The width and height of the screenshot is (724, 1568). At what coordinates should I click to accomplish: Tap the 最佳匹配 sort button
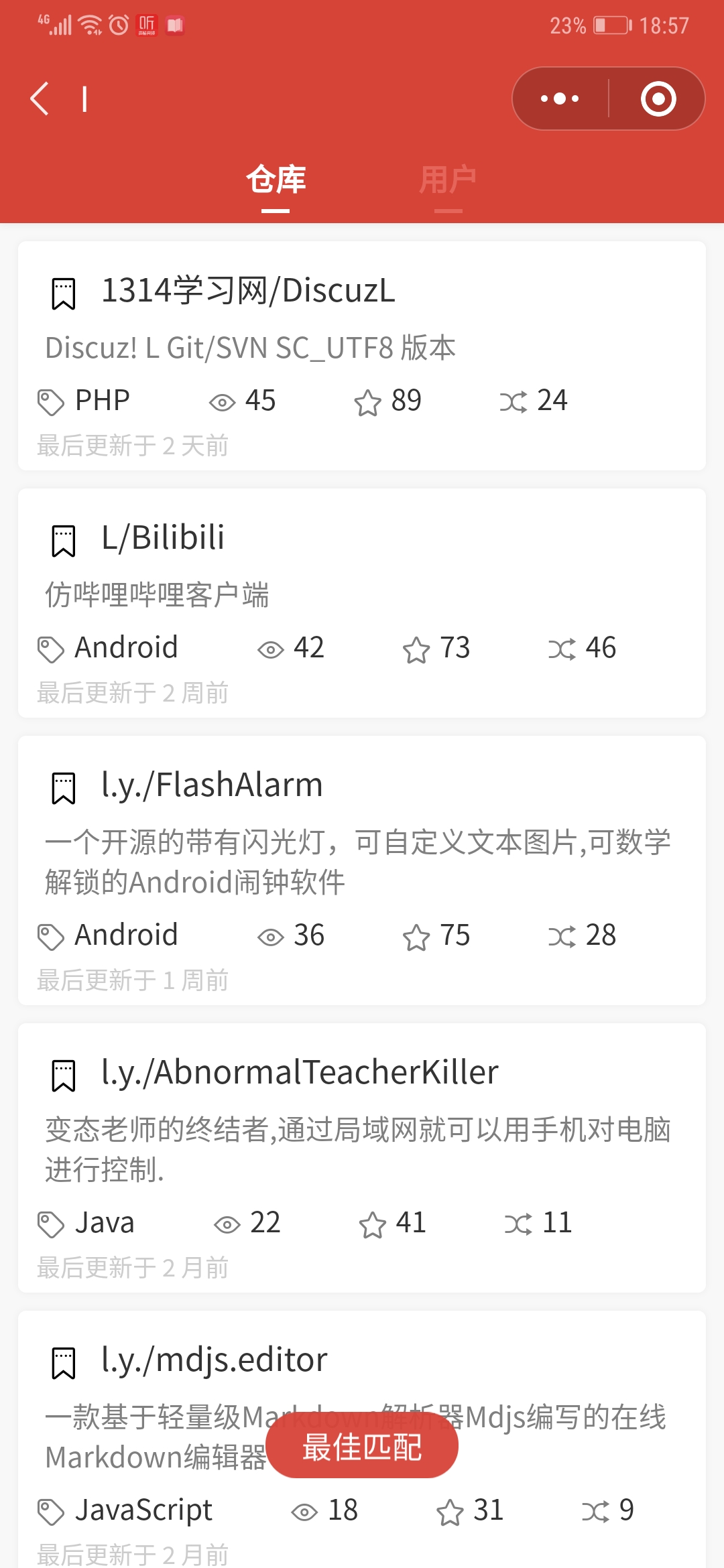pos(362,1447)
